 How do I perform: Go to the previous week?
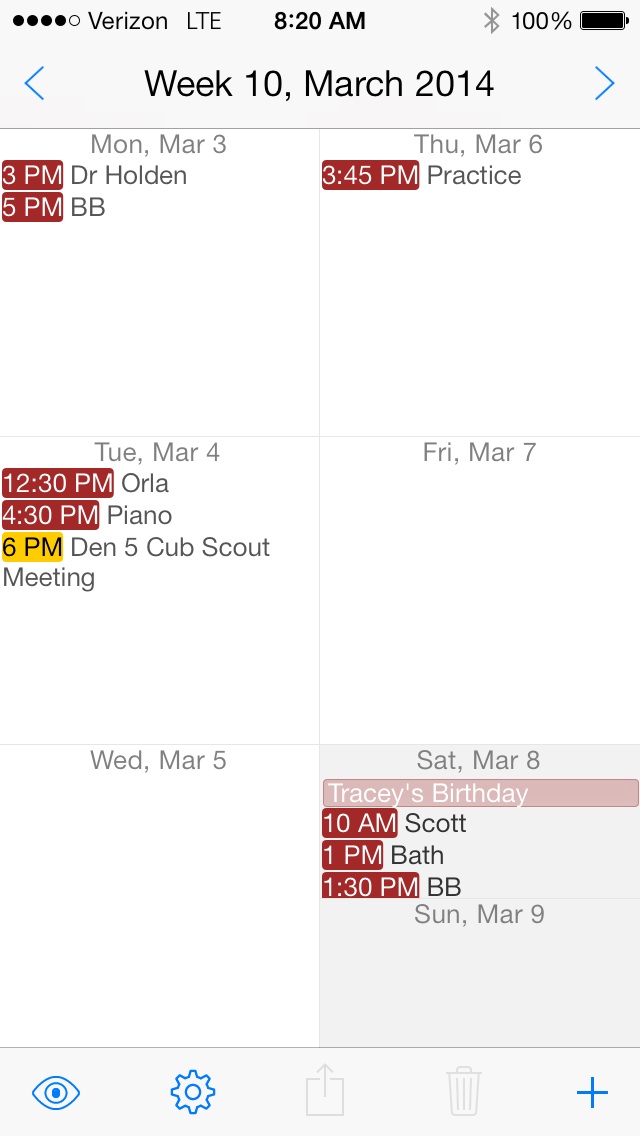[34, 83]
